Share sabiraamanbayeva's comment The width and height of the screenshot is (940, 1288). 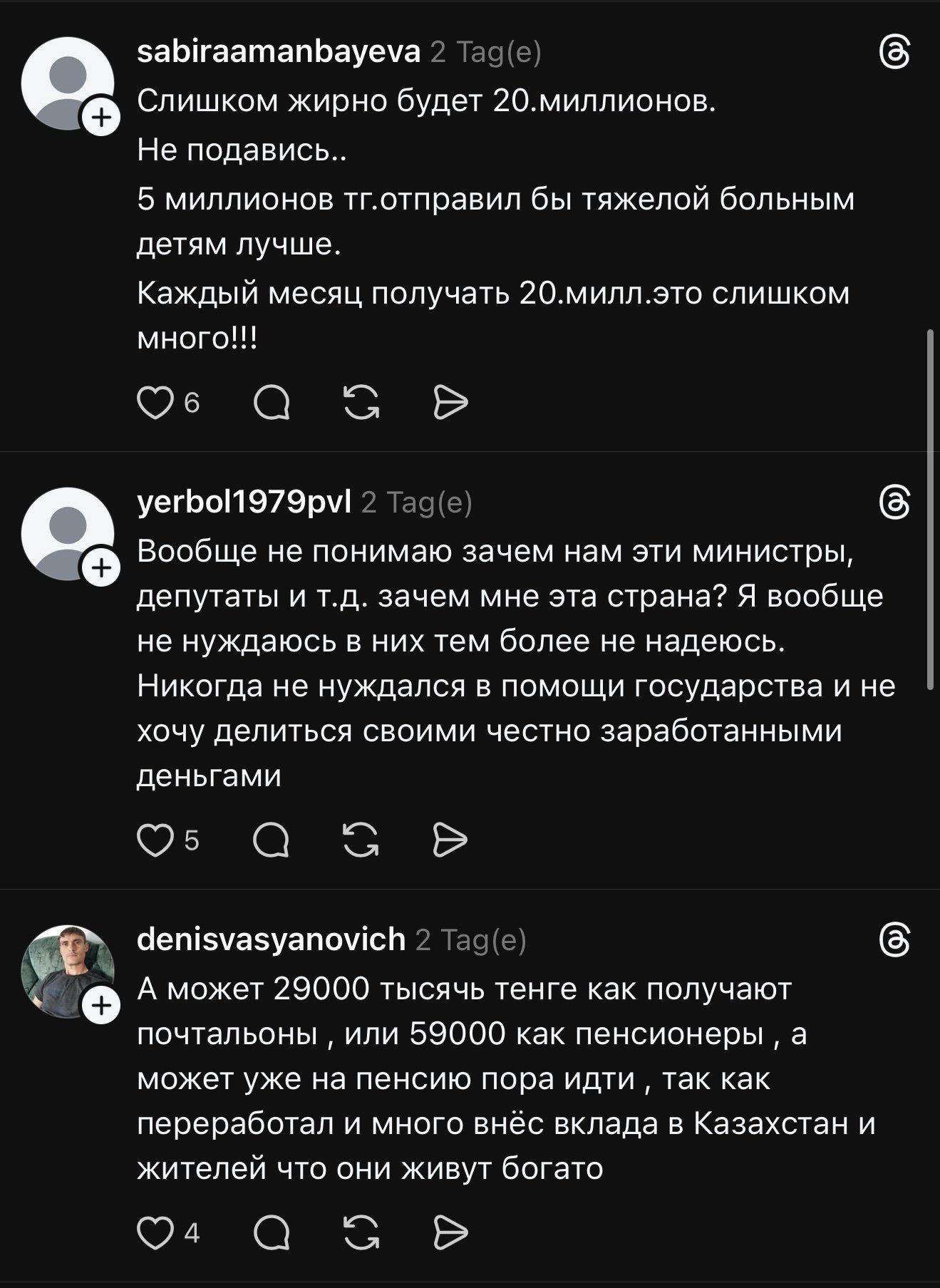point(450,403)
